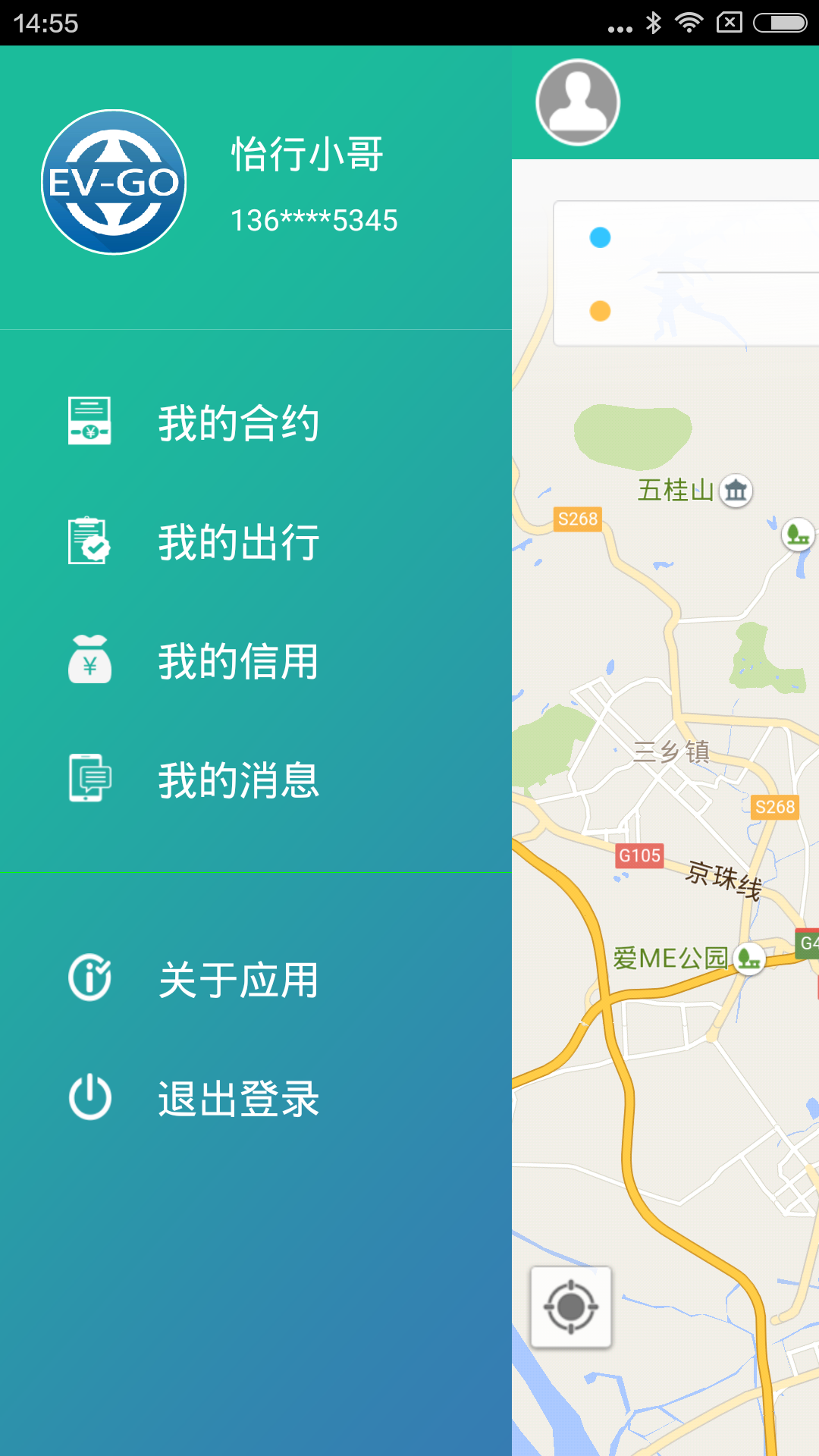Tap the orange-dot destination field
The width and height of the screenshot is (819, 1456).
point(687,310)
